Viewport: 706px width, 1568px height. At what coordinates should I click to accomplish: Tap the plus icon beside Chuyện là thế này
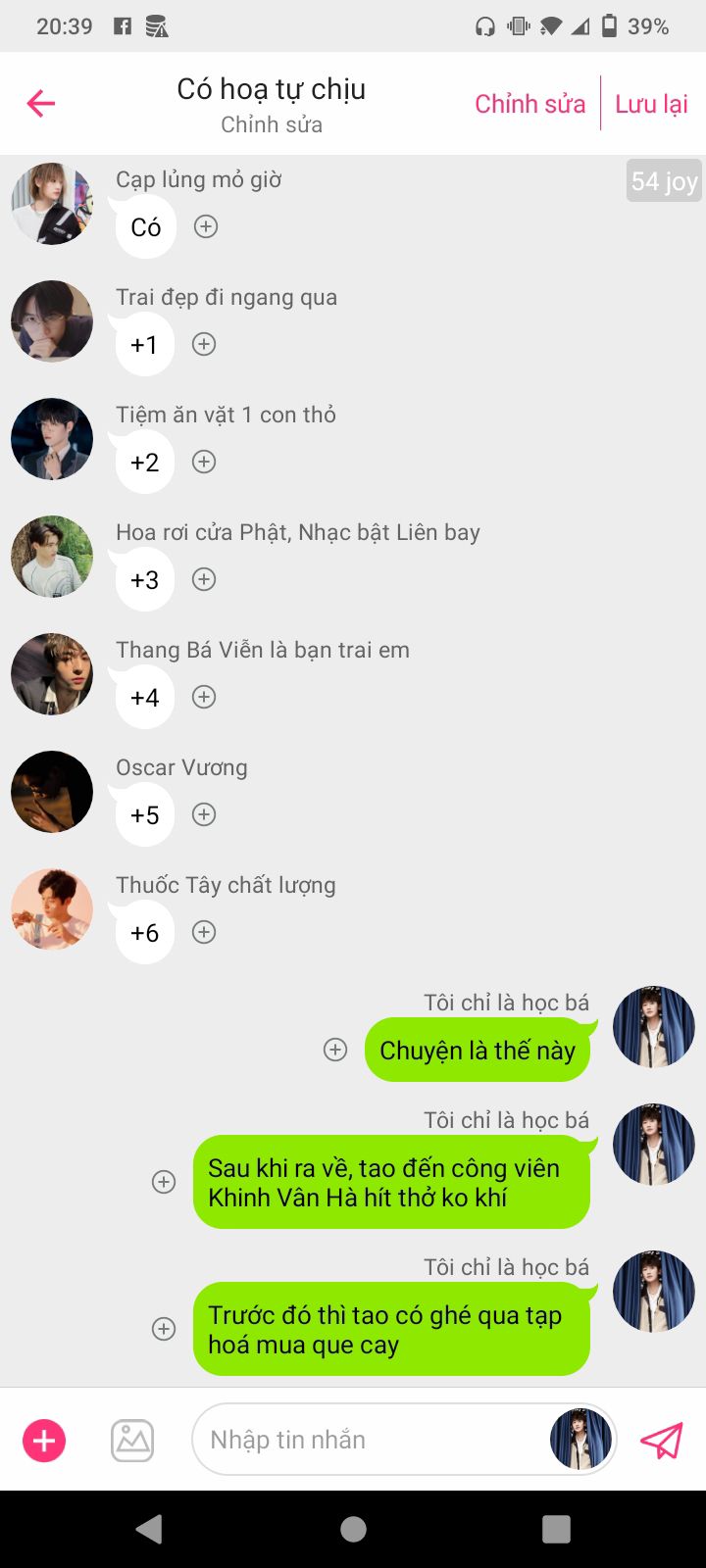pos(335,1050)
